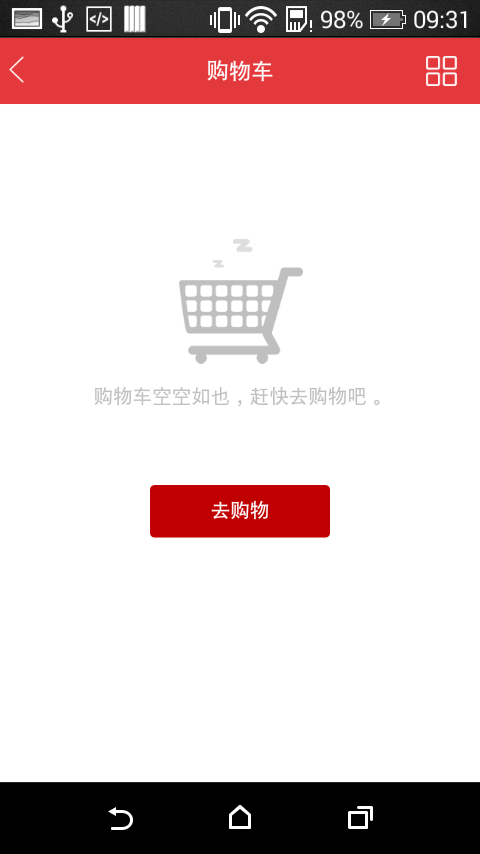Image resolution: width=480 pixels, height=854 pixels.
Task: Go to the home screen
Action: point(240,818)
